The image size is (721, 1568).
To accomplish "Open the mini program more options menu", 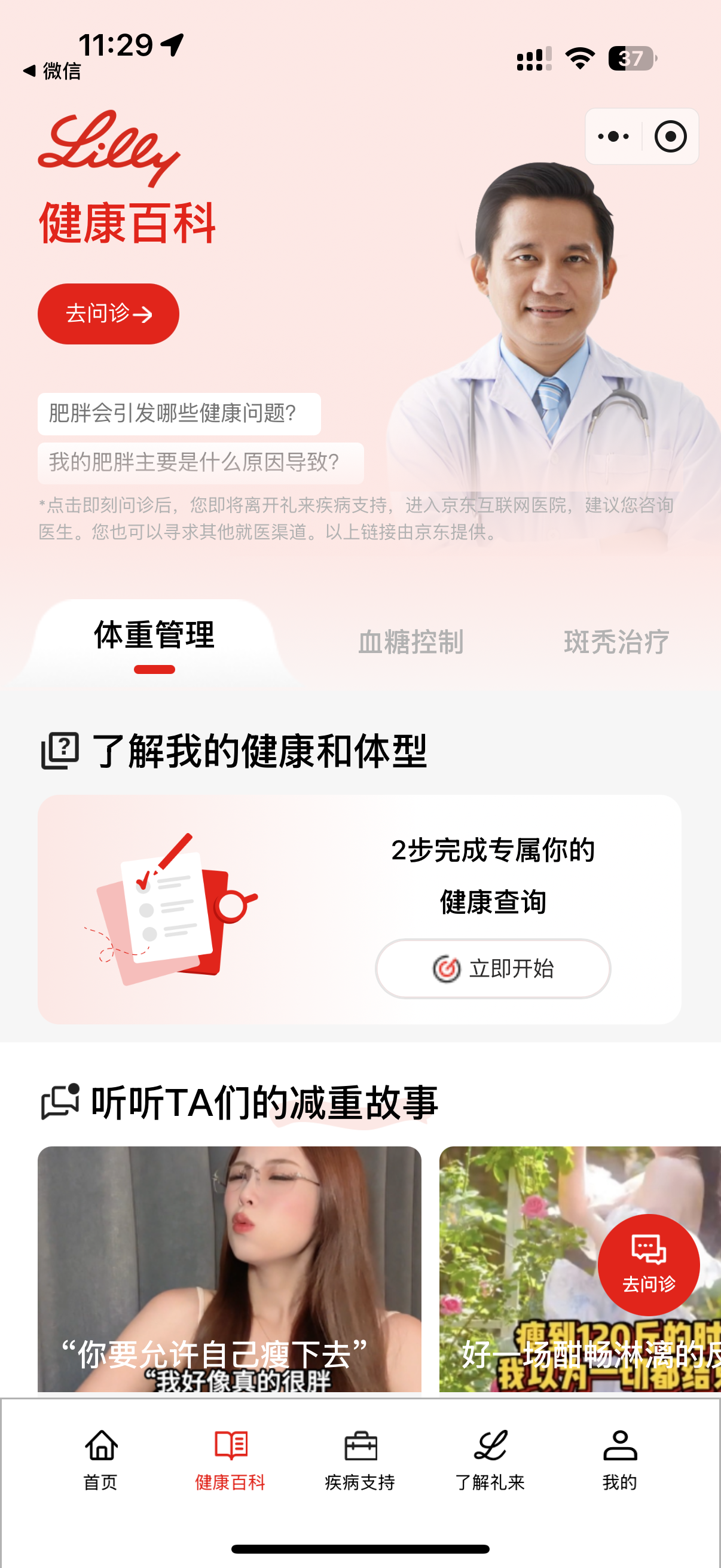I will (x=613, y=136).
